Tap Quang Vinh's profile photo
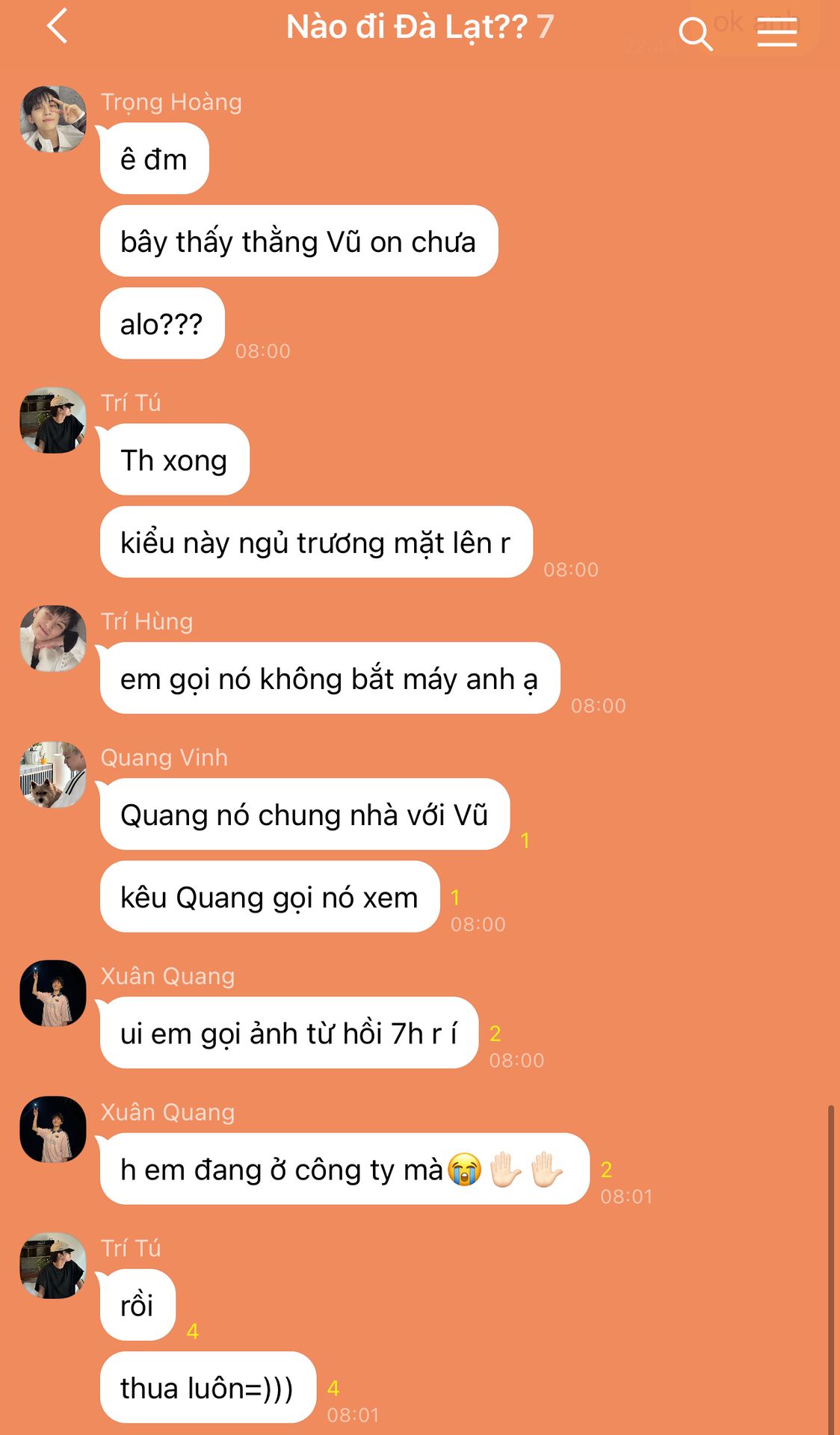840x1435 pixels. coord(53,775)
